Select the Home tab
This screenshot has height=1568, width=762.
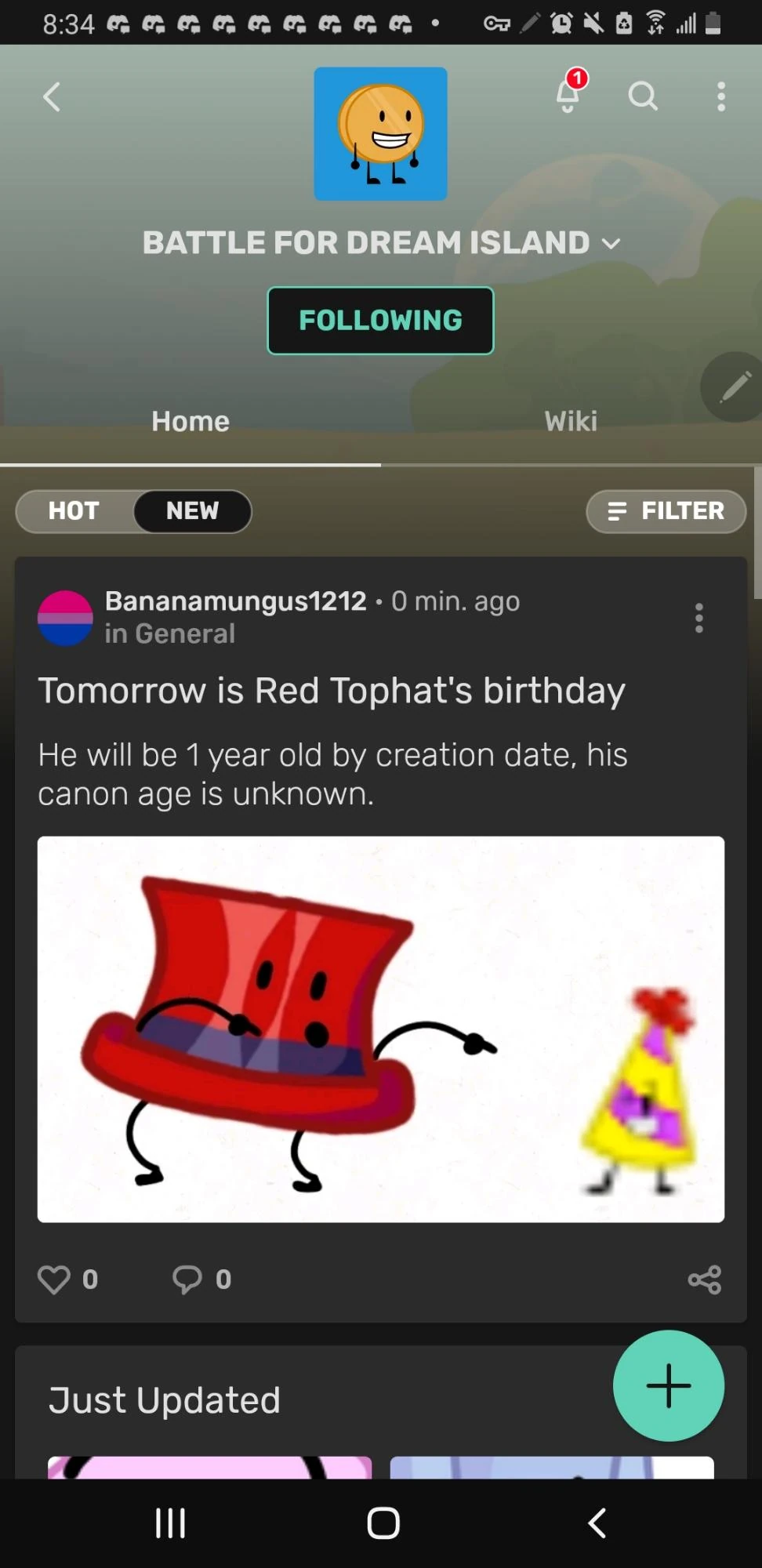point(190,421)
